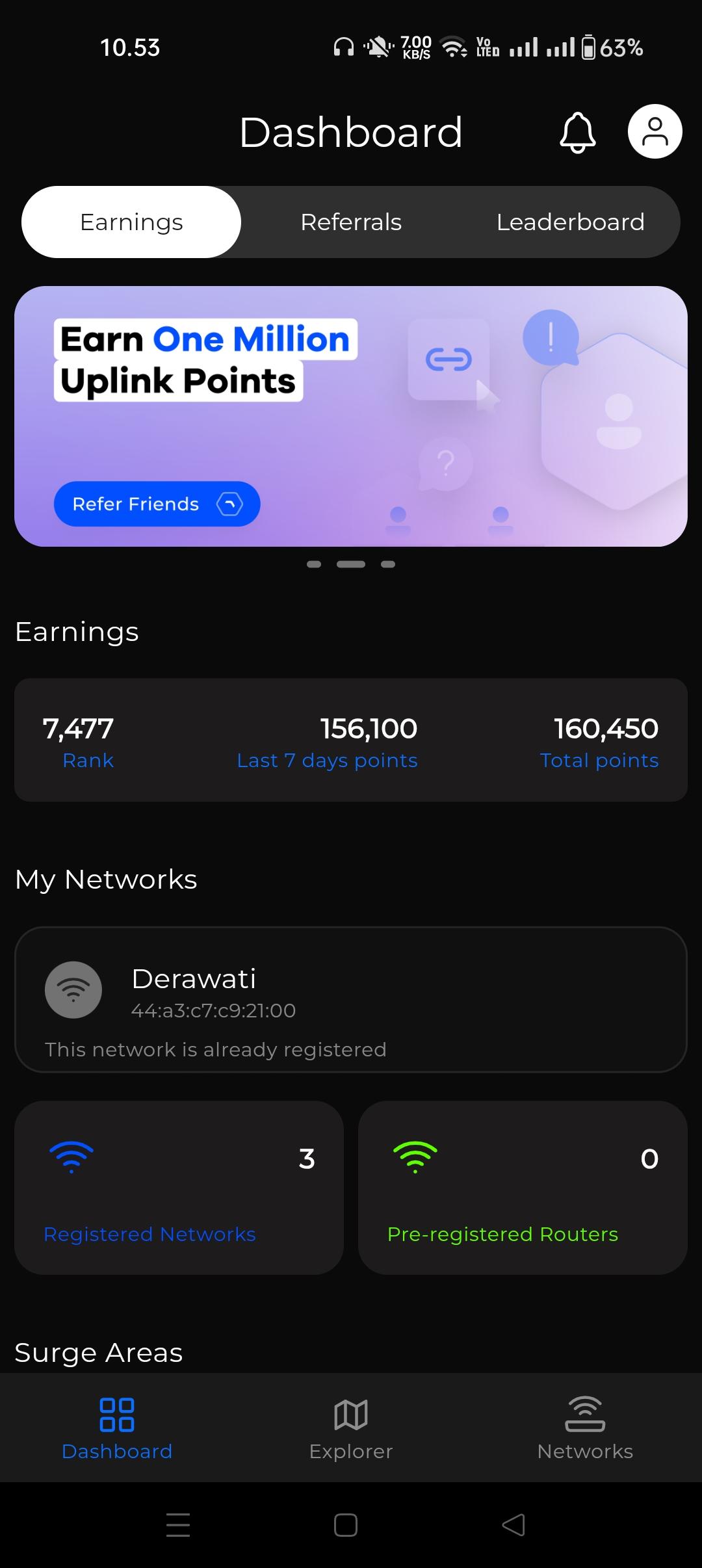The height and width of the screenshot is (1568, 702).
Task: Select the Dashboard bottom tab
Action: [117, 1428]
